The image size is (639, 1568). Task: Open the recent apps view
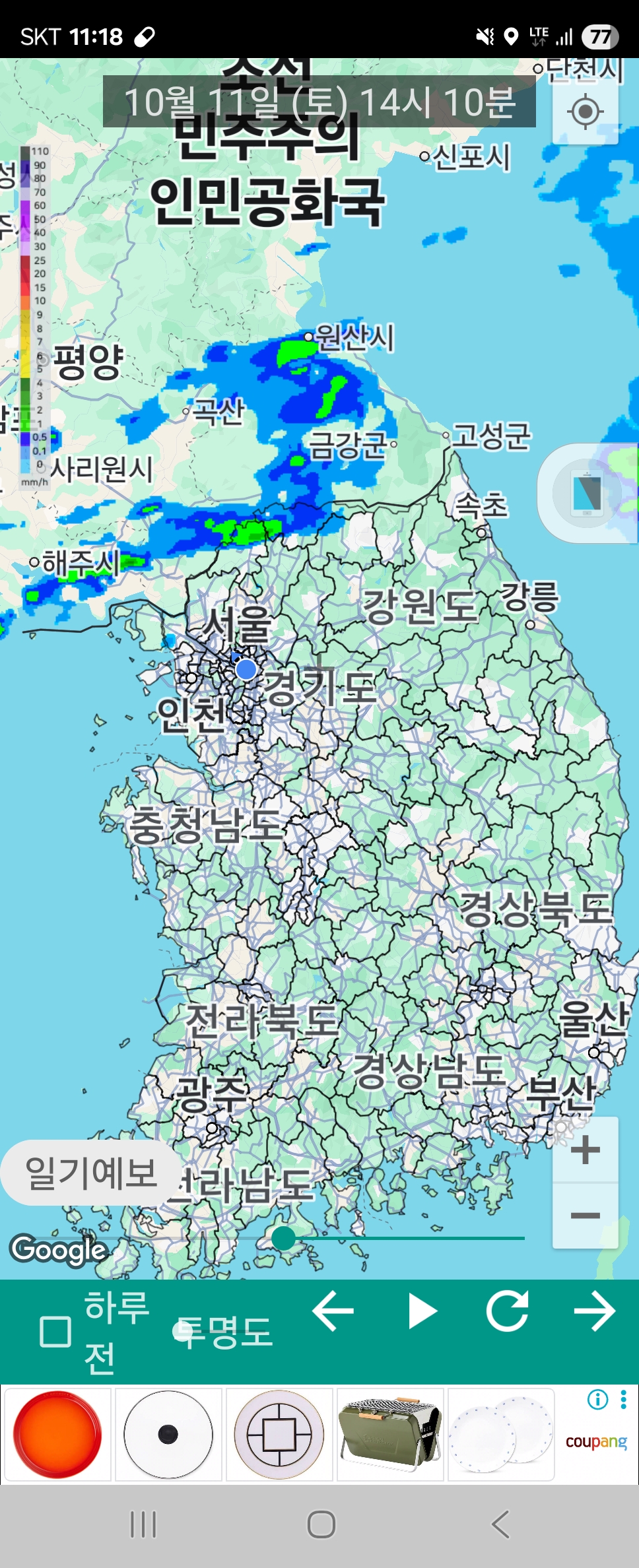click(143, 1524)
